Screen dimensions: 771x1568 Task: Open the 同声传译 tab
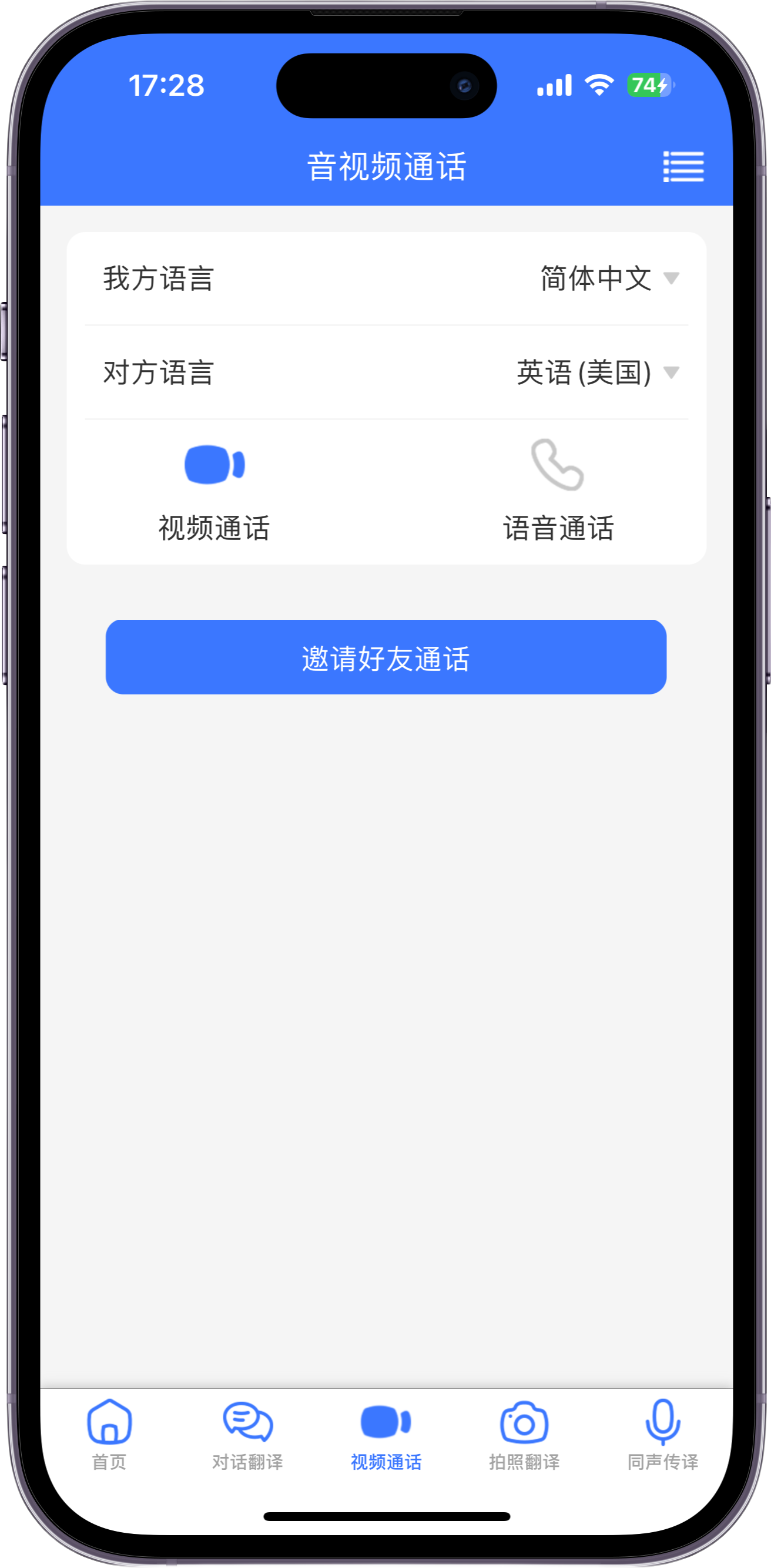(x=663, y=1435)
